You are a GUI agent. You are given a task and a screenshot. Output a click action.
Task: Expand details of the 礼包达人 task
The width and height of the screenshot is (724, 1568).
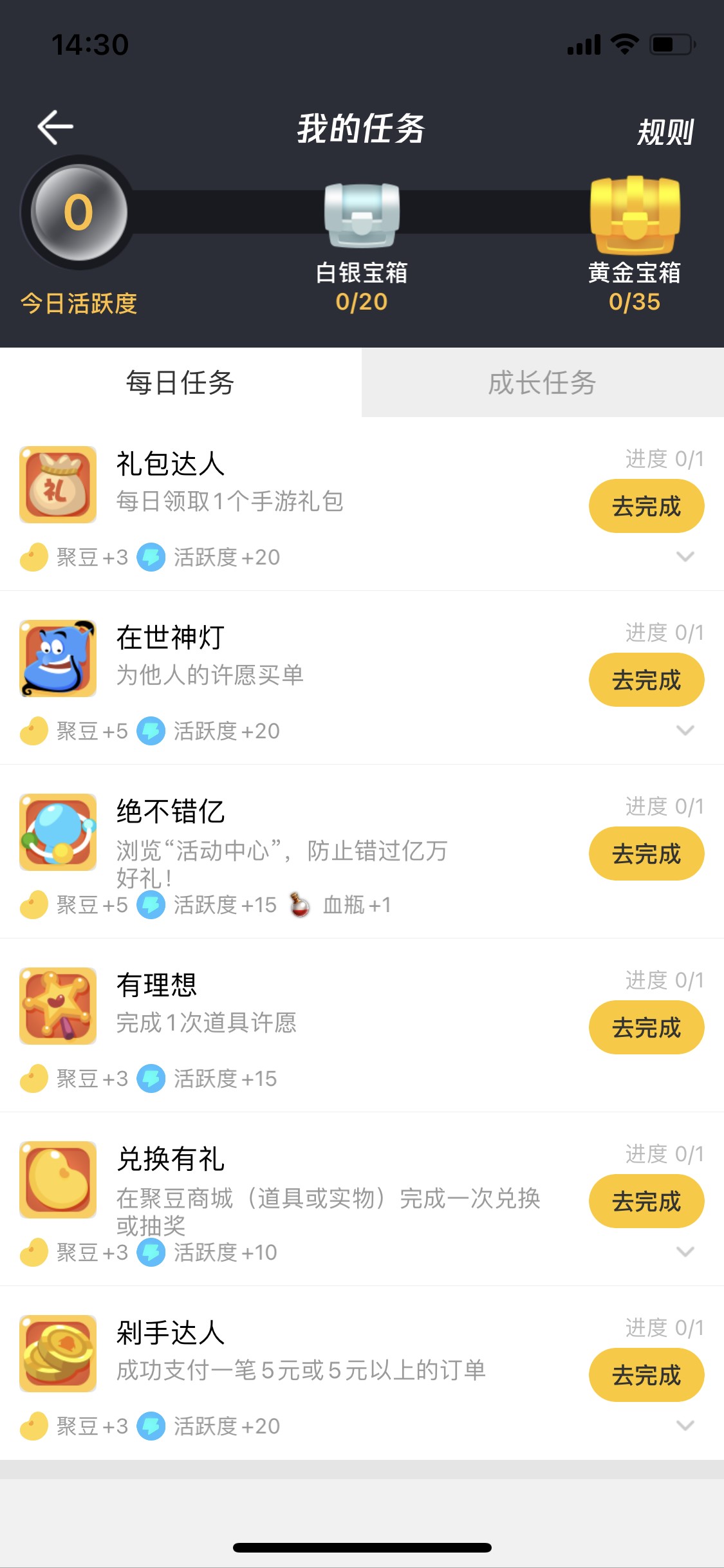point(685,557)
